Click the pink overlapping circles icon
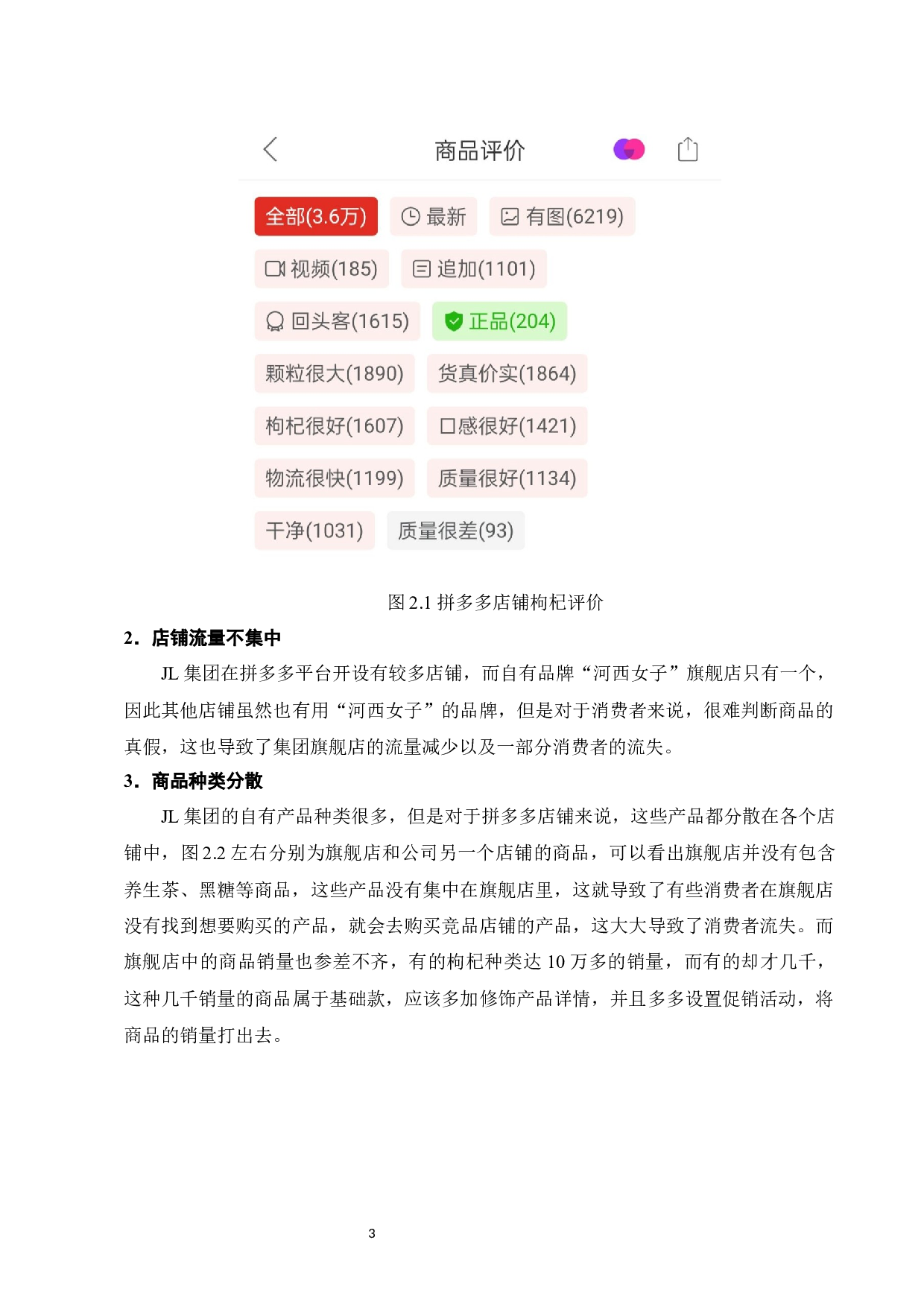The image size is (924, 1307). coord(629,149)
